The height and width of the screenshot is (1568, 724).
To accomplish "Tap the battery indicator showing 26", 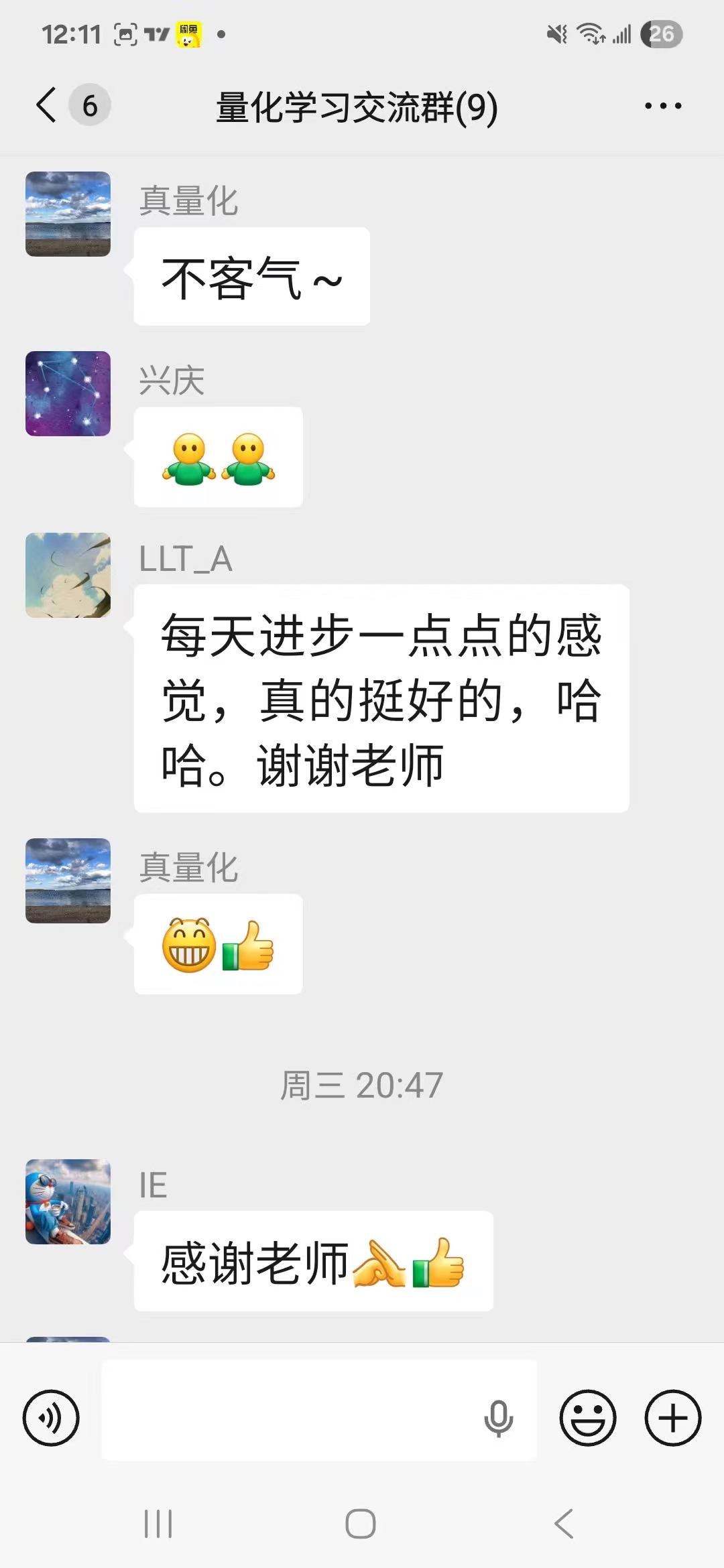I will tap(662, 35).
